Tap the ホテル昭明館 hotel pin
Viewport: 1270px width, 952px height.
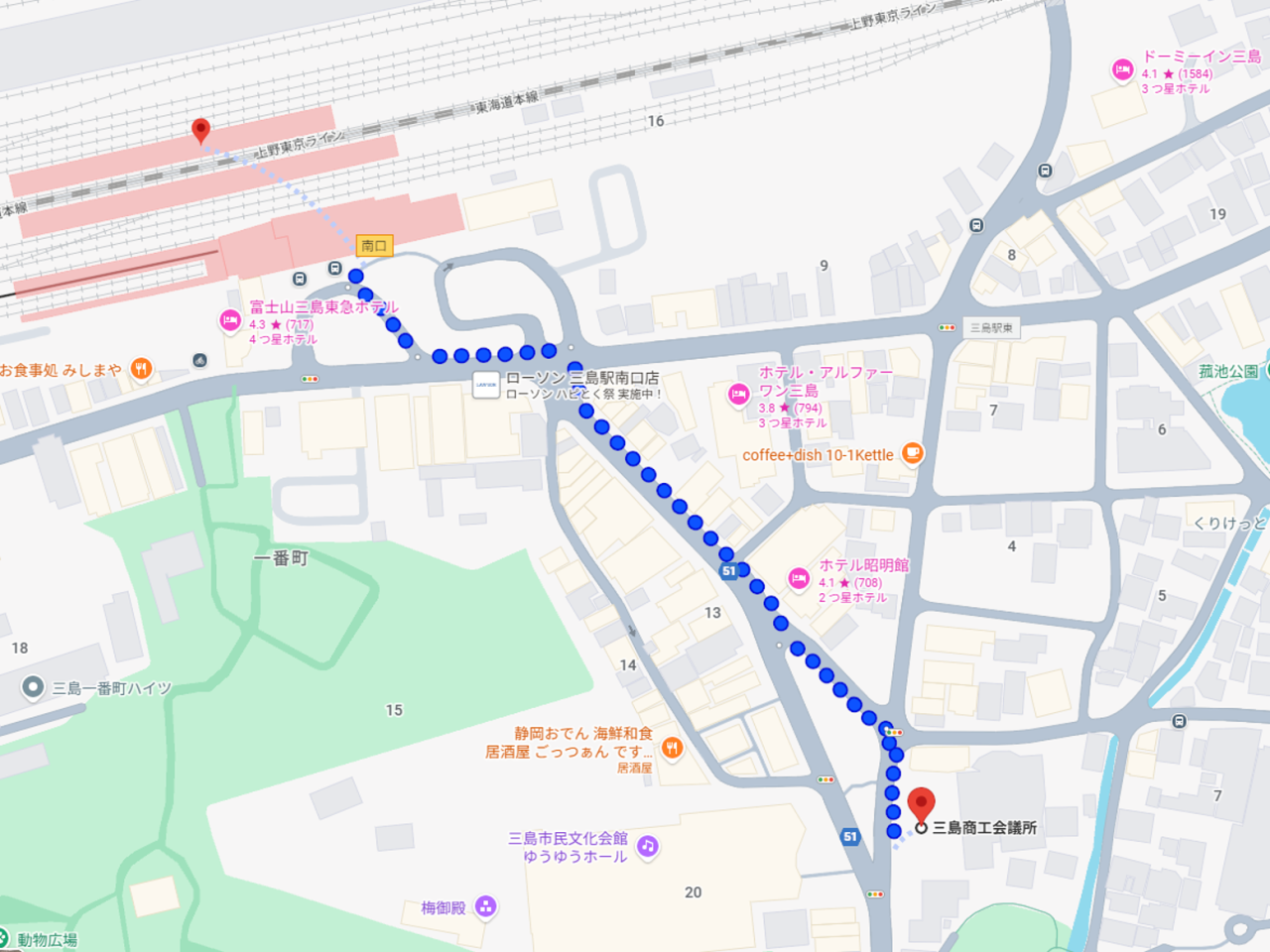tap(799, 578)
